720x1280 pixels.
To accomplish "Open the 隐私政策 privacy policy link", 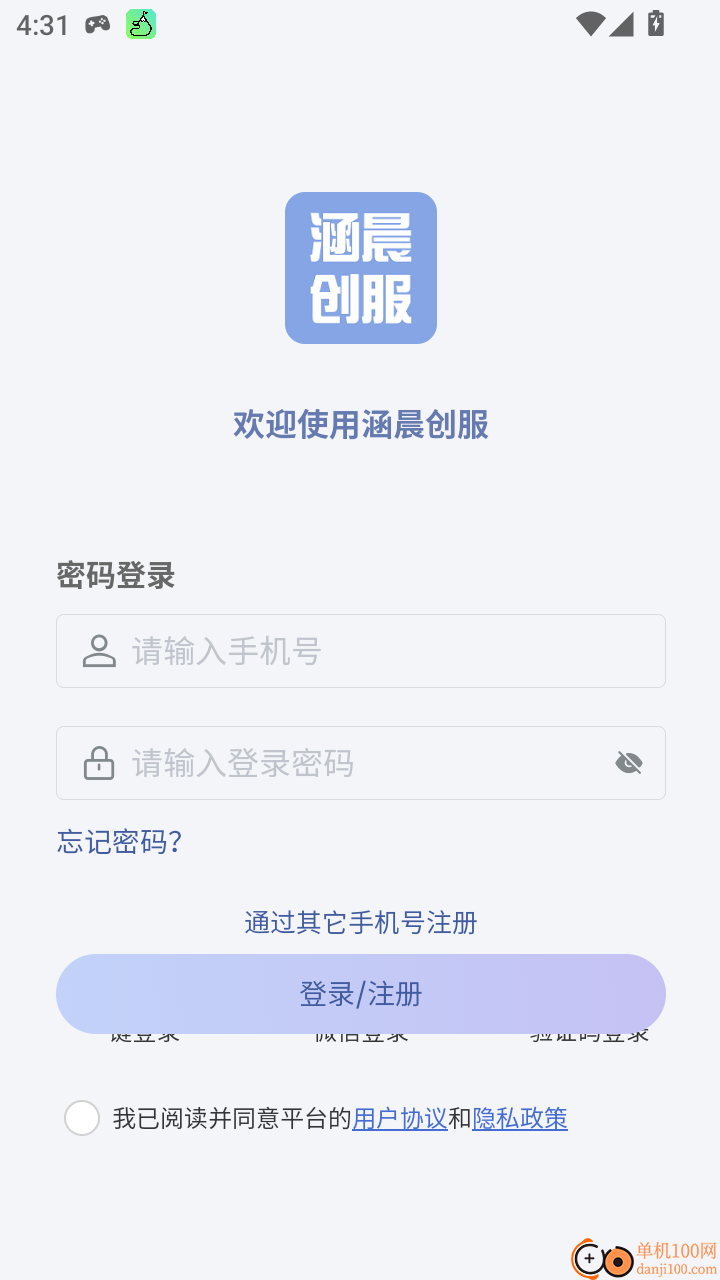I will pyautogui.click(x=520, y=1118).
